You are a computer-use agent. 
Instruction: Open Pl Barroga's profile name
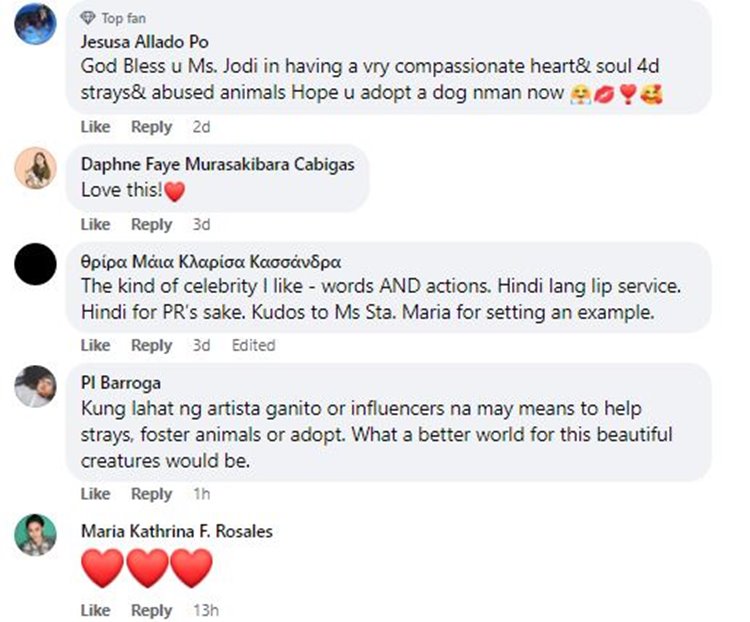click(x=119, y=384)
